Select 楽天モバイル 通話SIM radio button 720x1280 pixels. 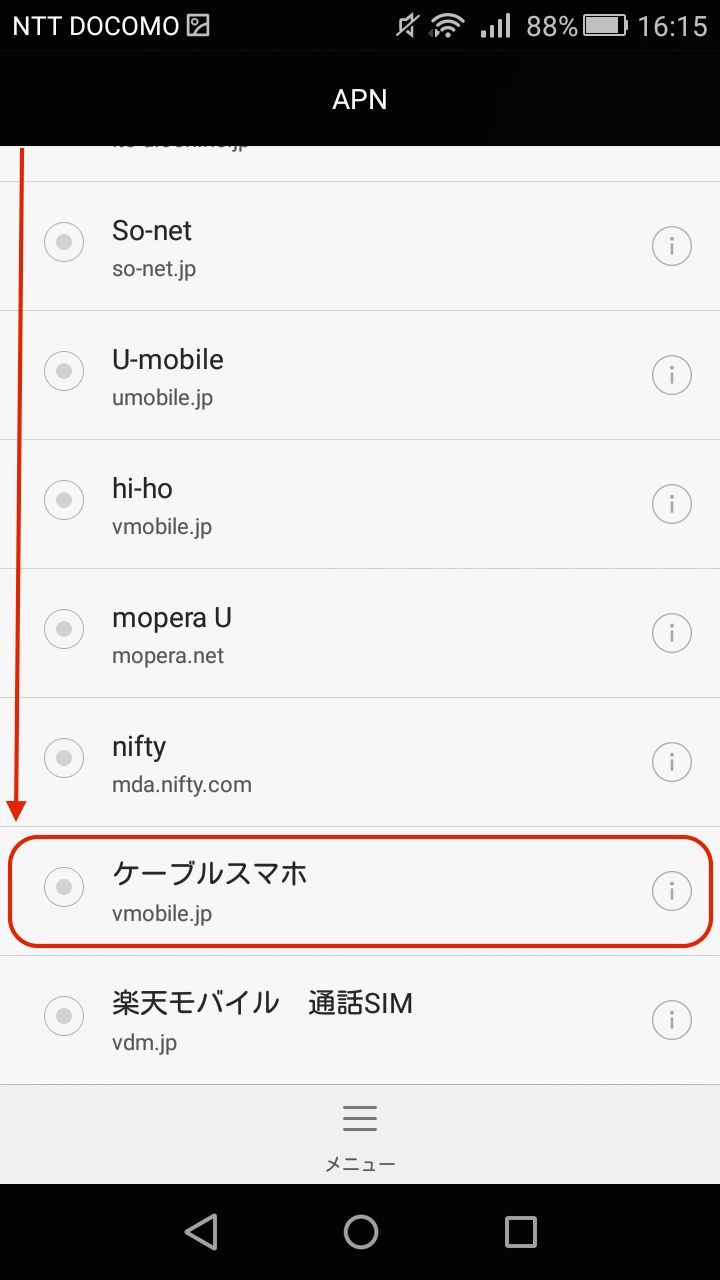(64, 1017)
